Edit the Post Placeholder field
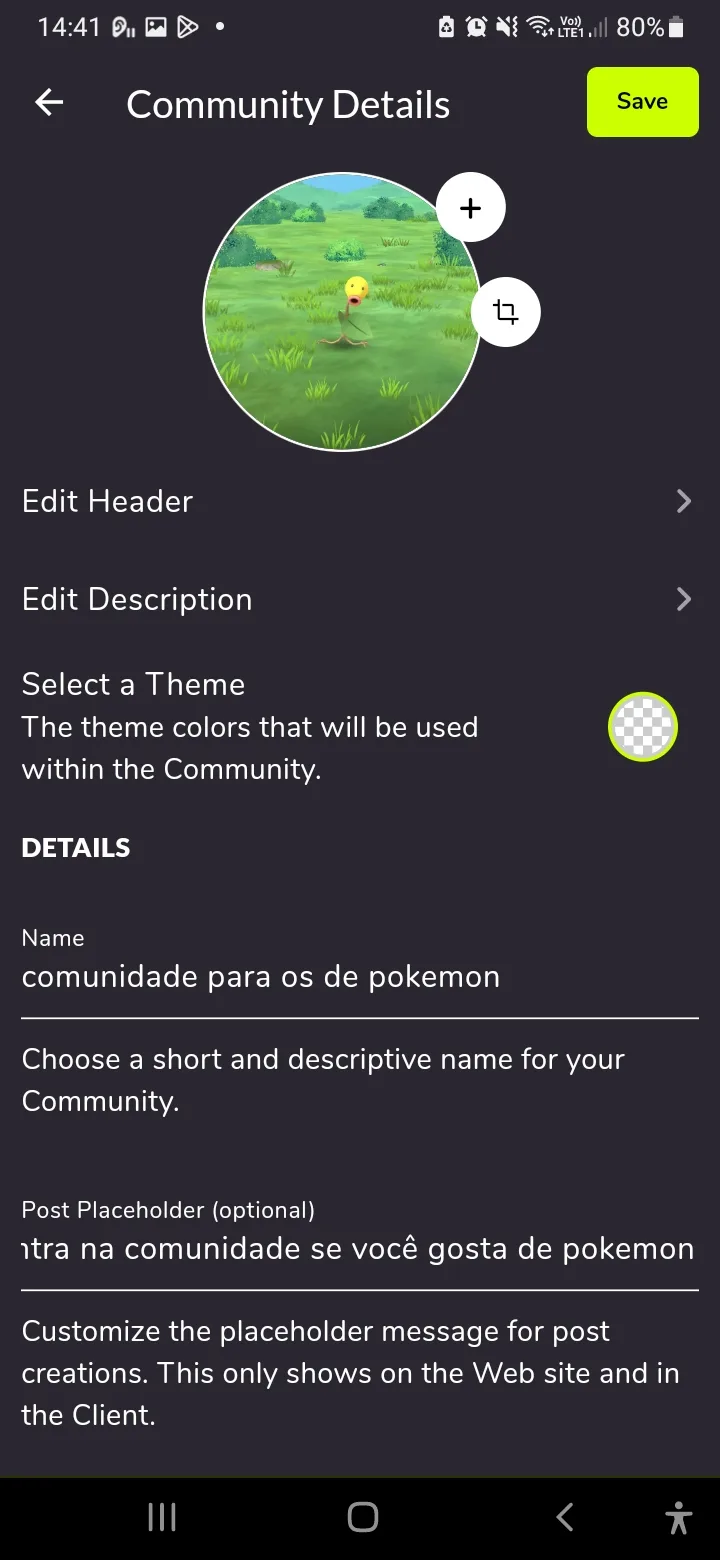This screenshot has width=720, height=1560. (358, 1249)
